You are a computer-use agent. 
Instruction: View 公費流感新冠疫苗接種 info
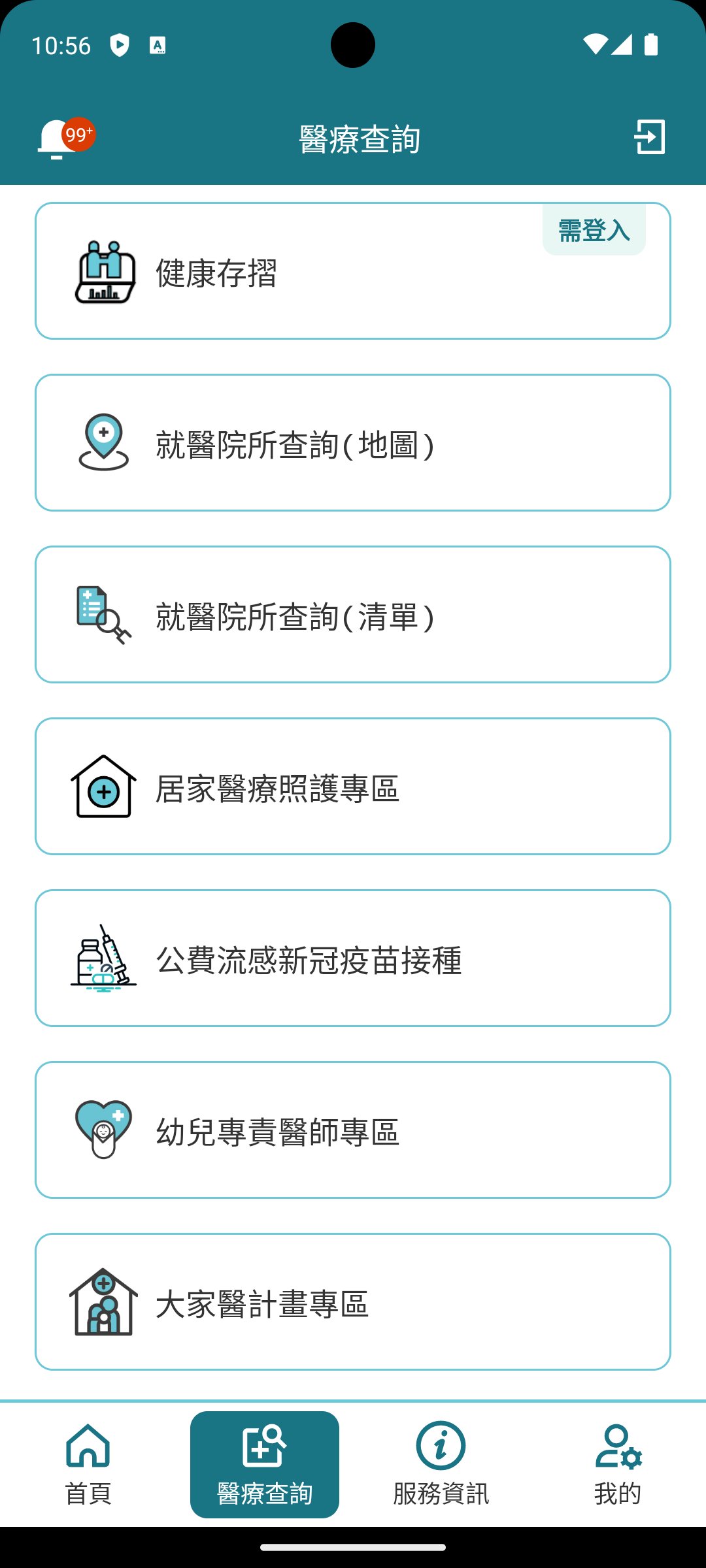click(353, 958)
